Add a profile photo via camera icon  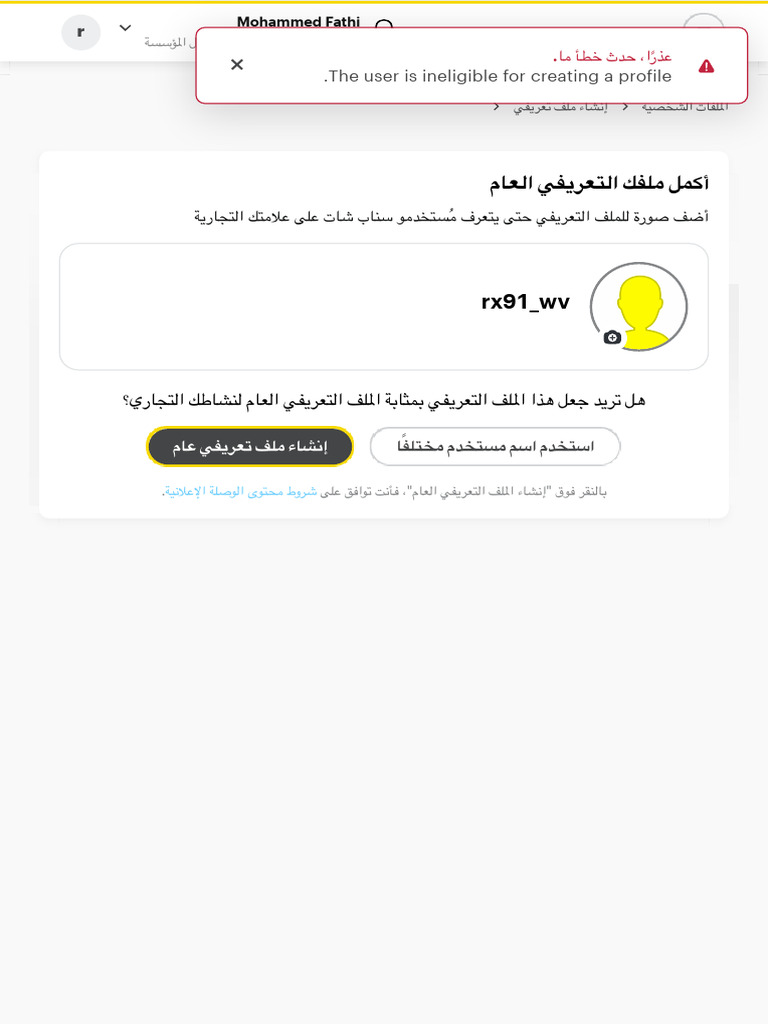coord(612,338)
